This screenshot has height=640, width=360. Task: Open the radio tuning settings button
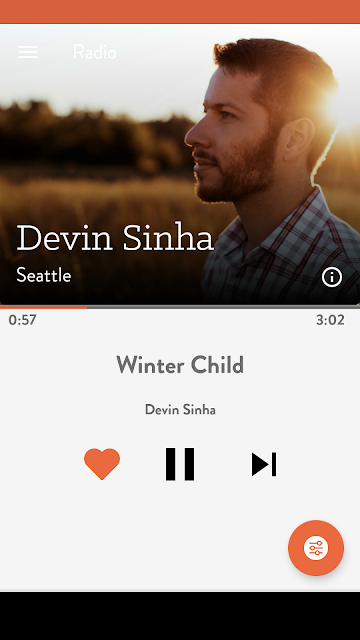pyautogui.click(x=316, y=548)
